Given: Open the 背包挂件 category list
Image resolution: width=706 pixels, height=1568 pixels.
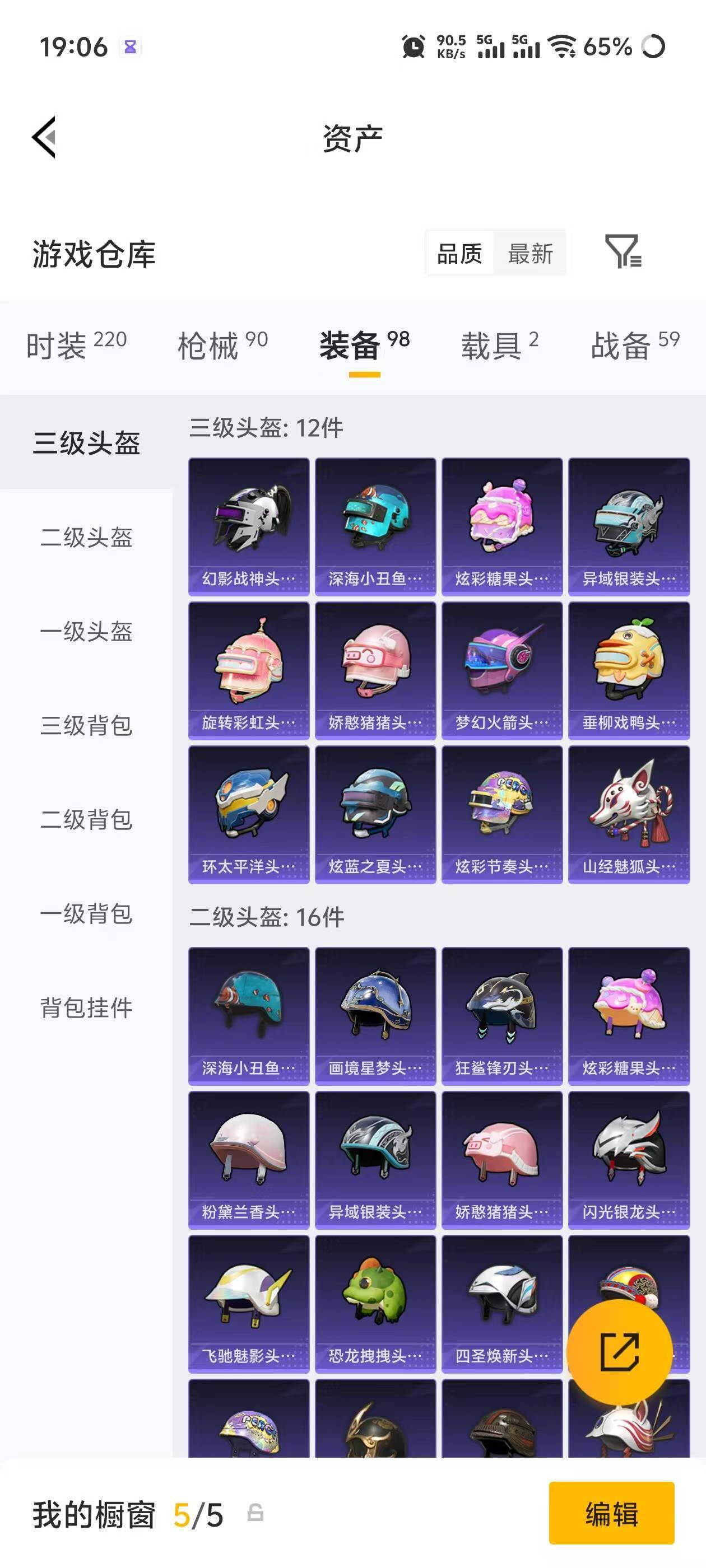Looking at the screenshot, I should [x=85, y=1007].
